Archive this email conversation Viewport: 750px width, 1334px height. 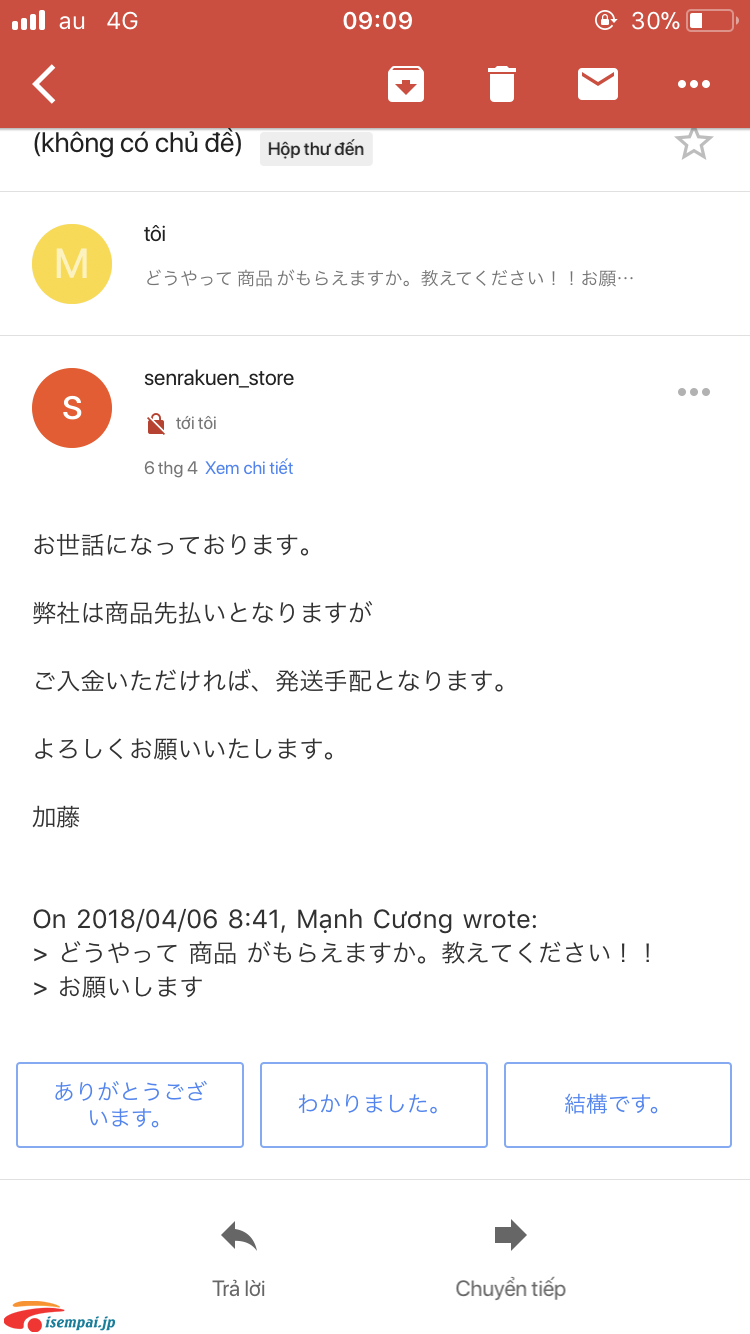406,84
